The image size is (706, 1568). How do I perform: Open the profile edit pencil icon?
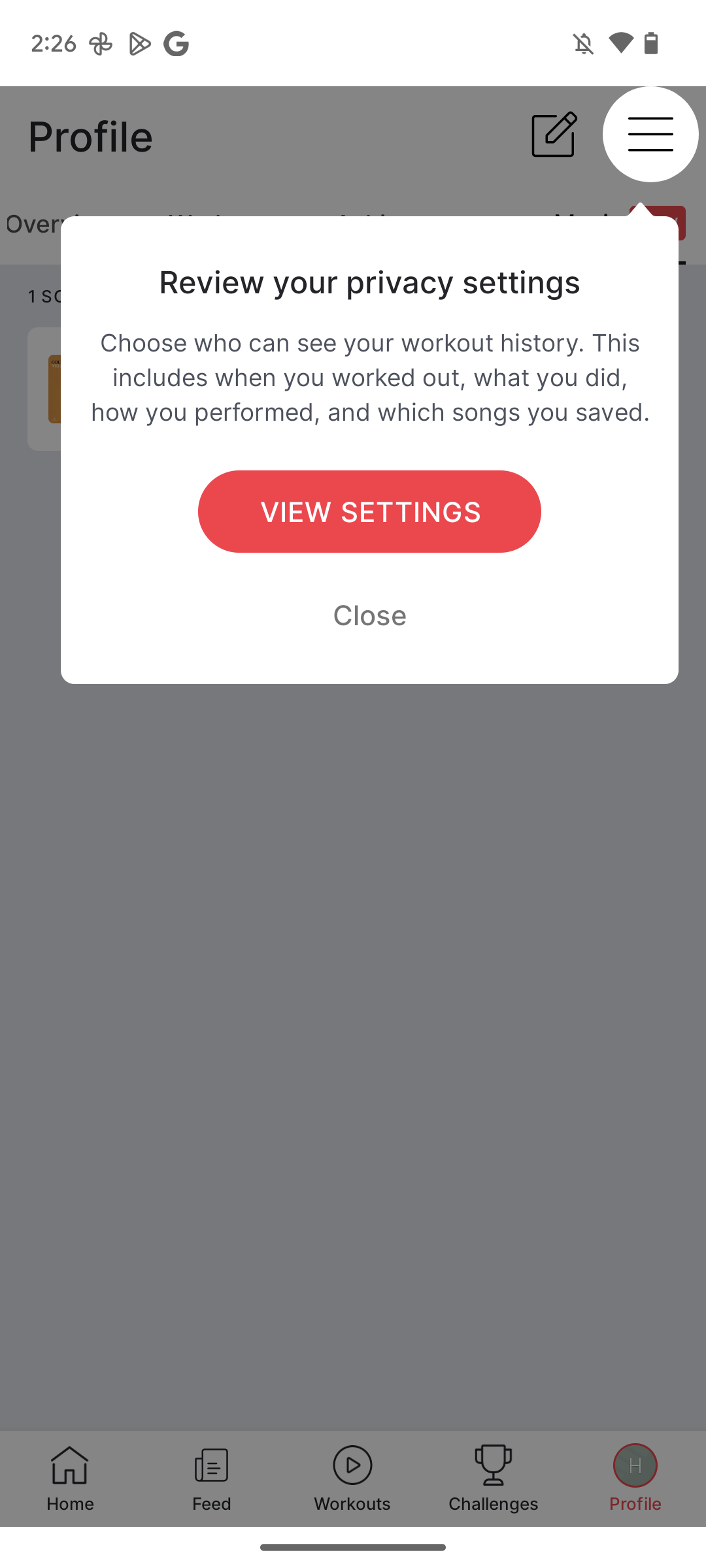(x=553, y=134)
